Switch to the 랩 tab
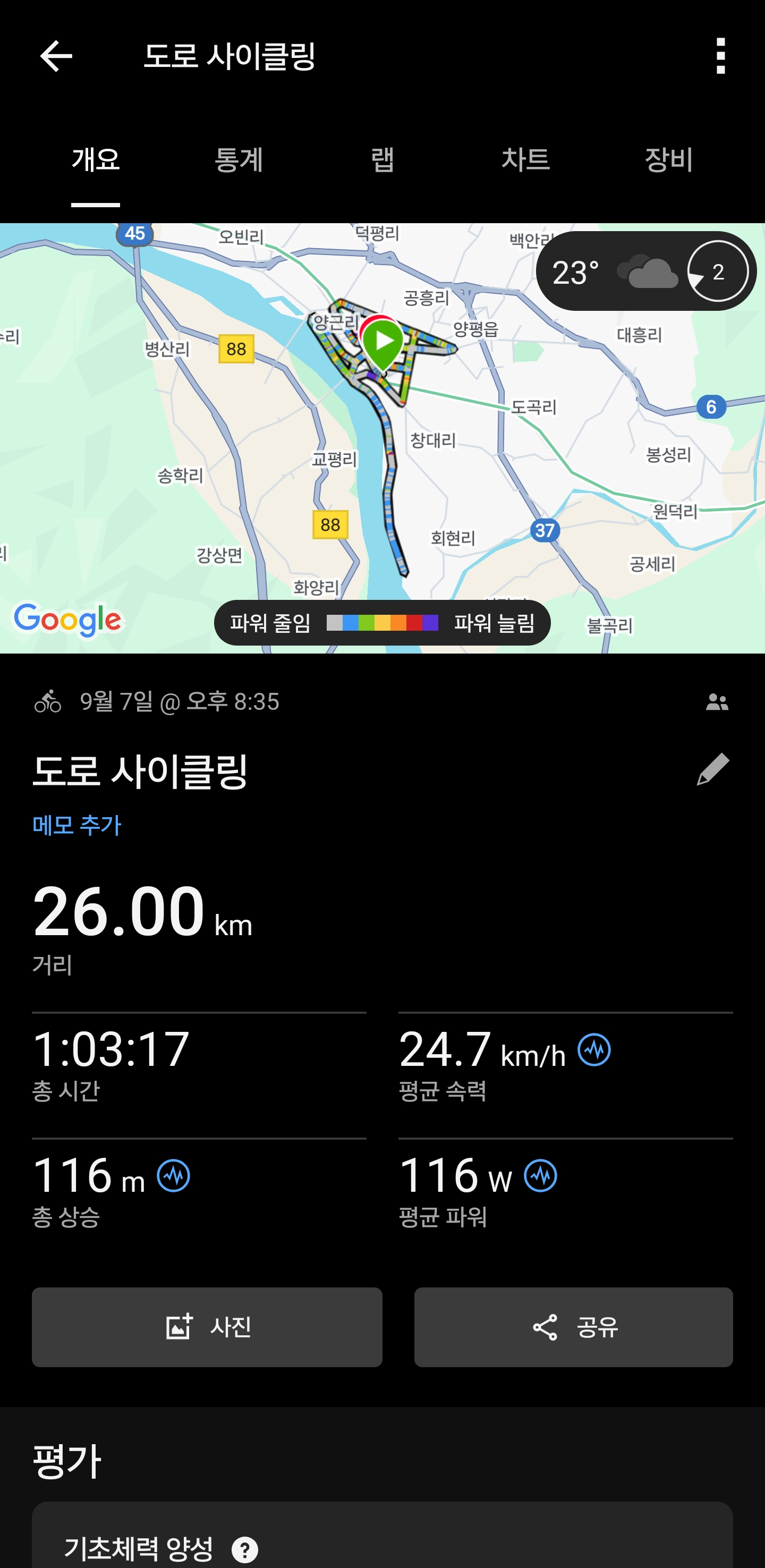Image resolution: width=765 pixels, height=1568 pixels. [382, 160]
